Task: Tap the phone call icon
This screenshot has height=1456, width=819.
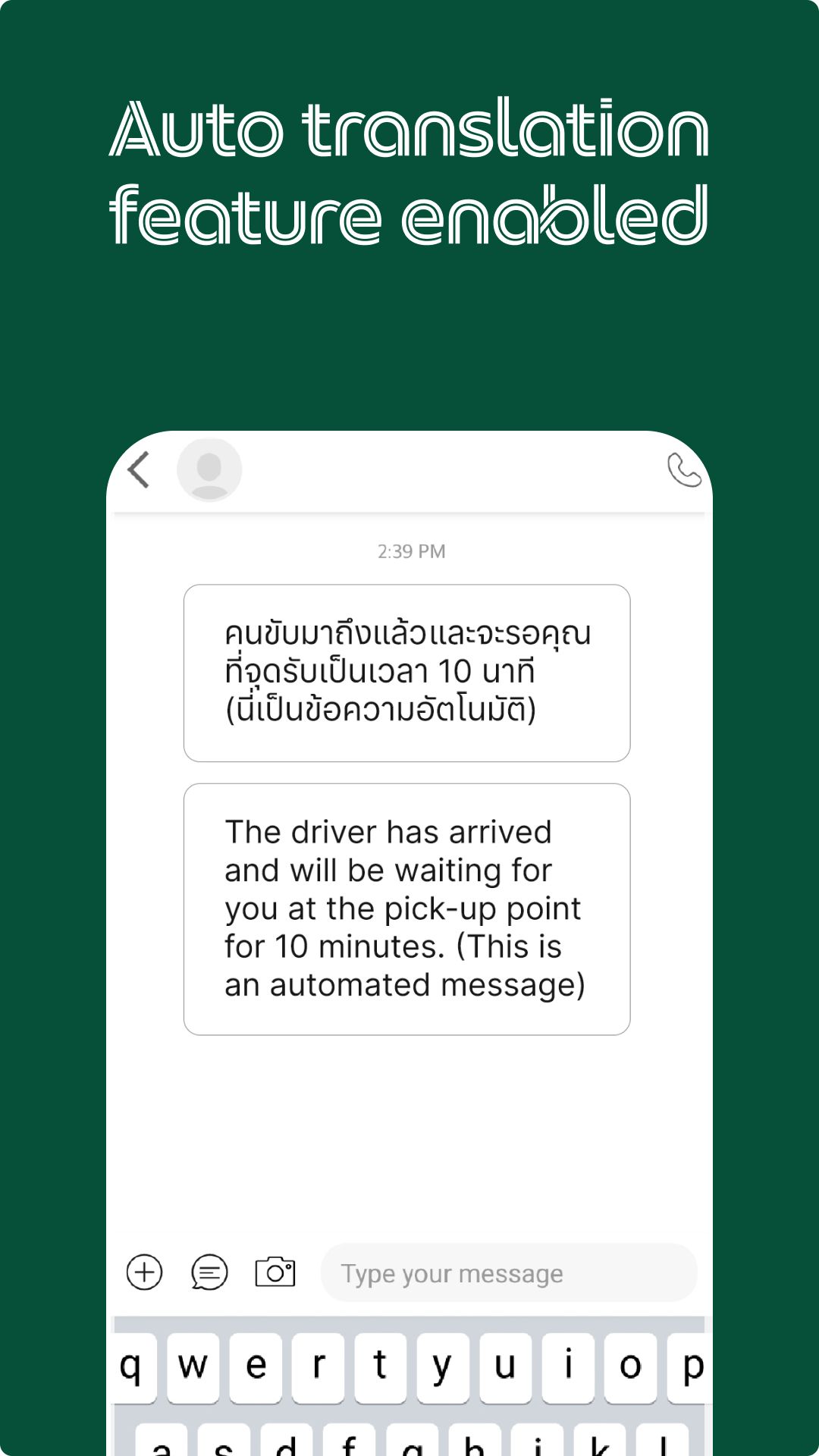Action: pyautogui.click(x=684, y=472)
